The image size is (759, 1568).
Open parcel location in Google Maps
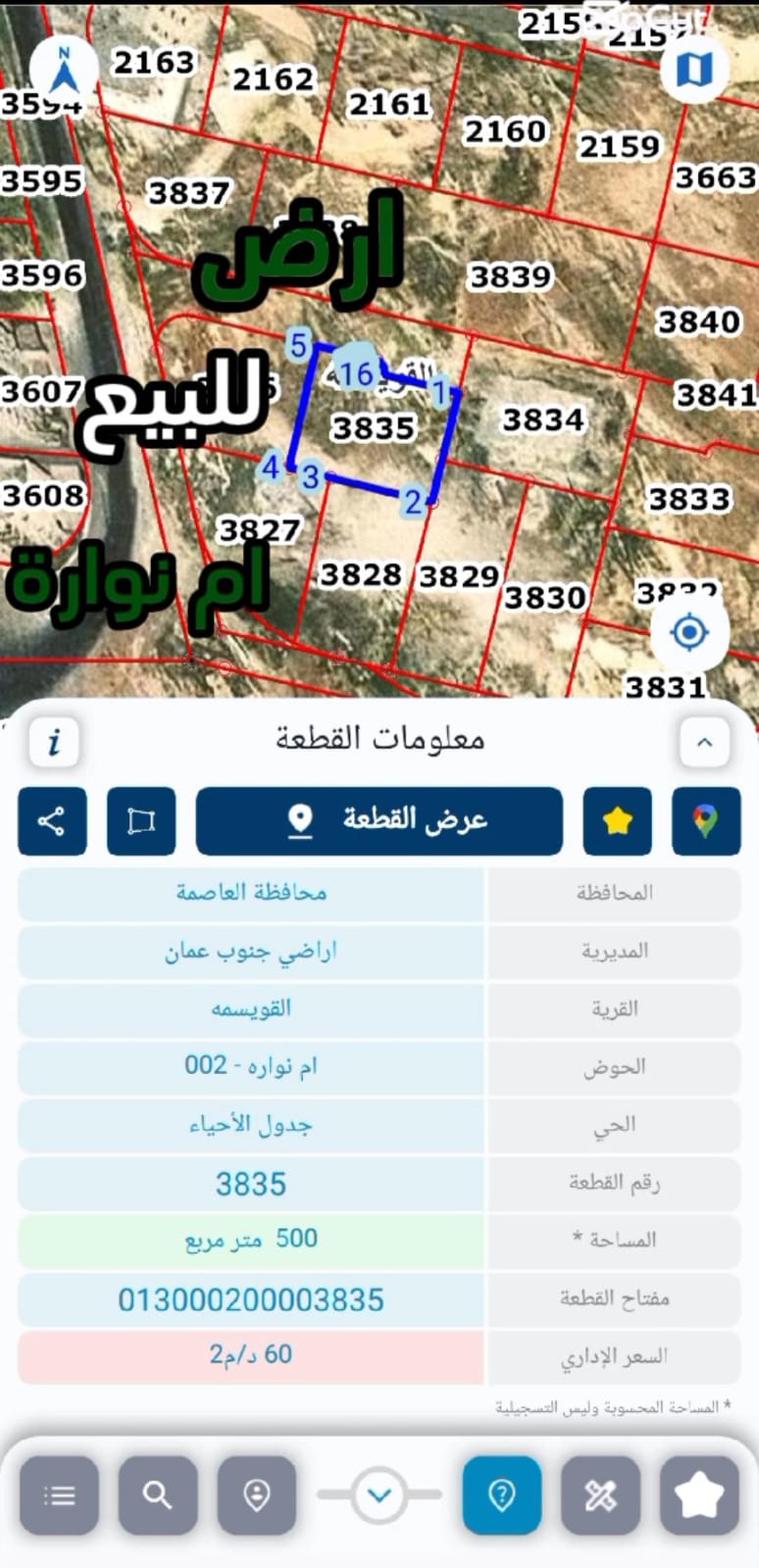click(706, 821)
